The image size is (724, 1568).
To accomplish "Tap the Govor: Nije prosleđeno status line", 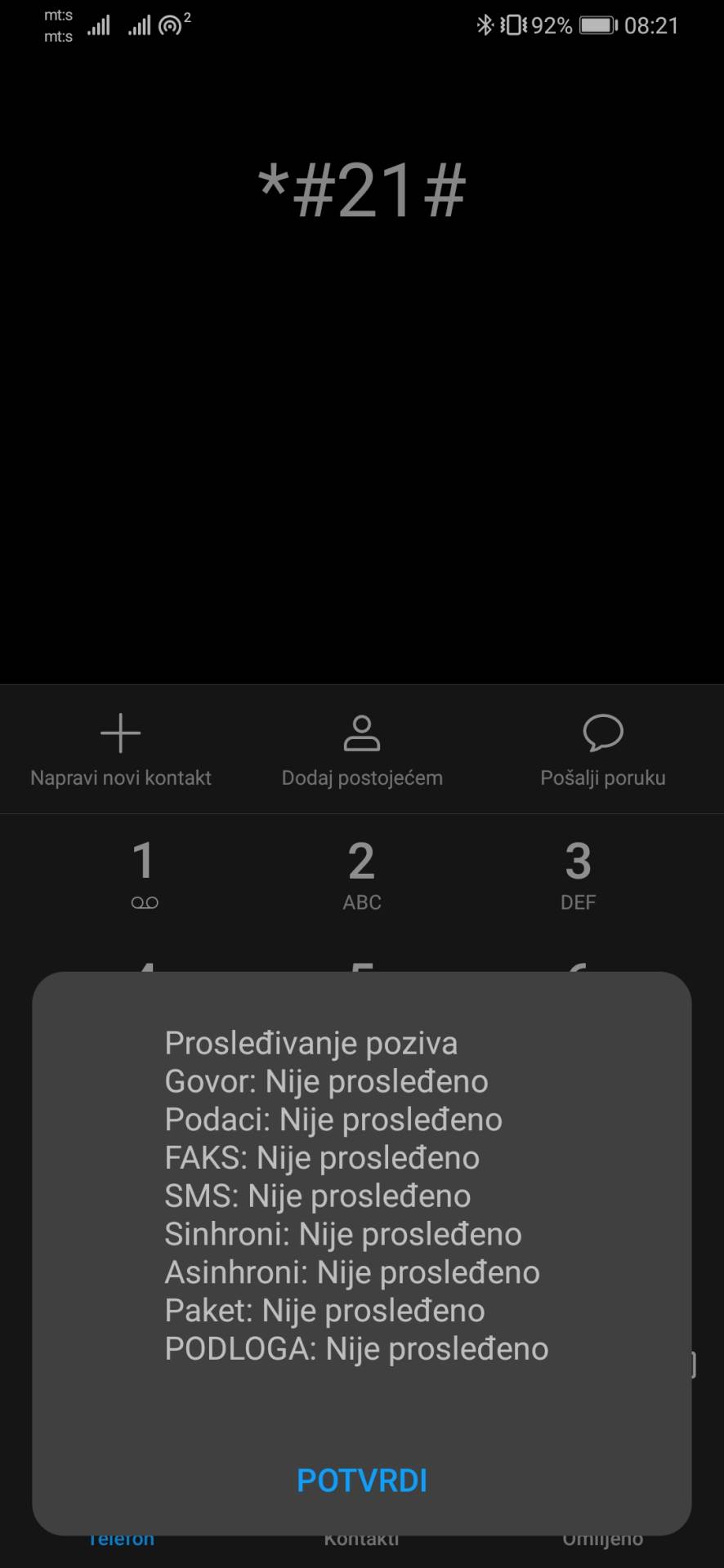I will pos(326,1080).
